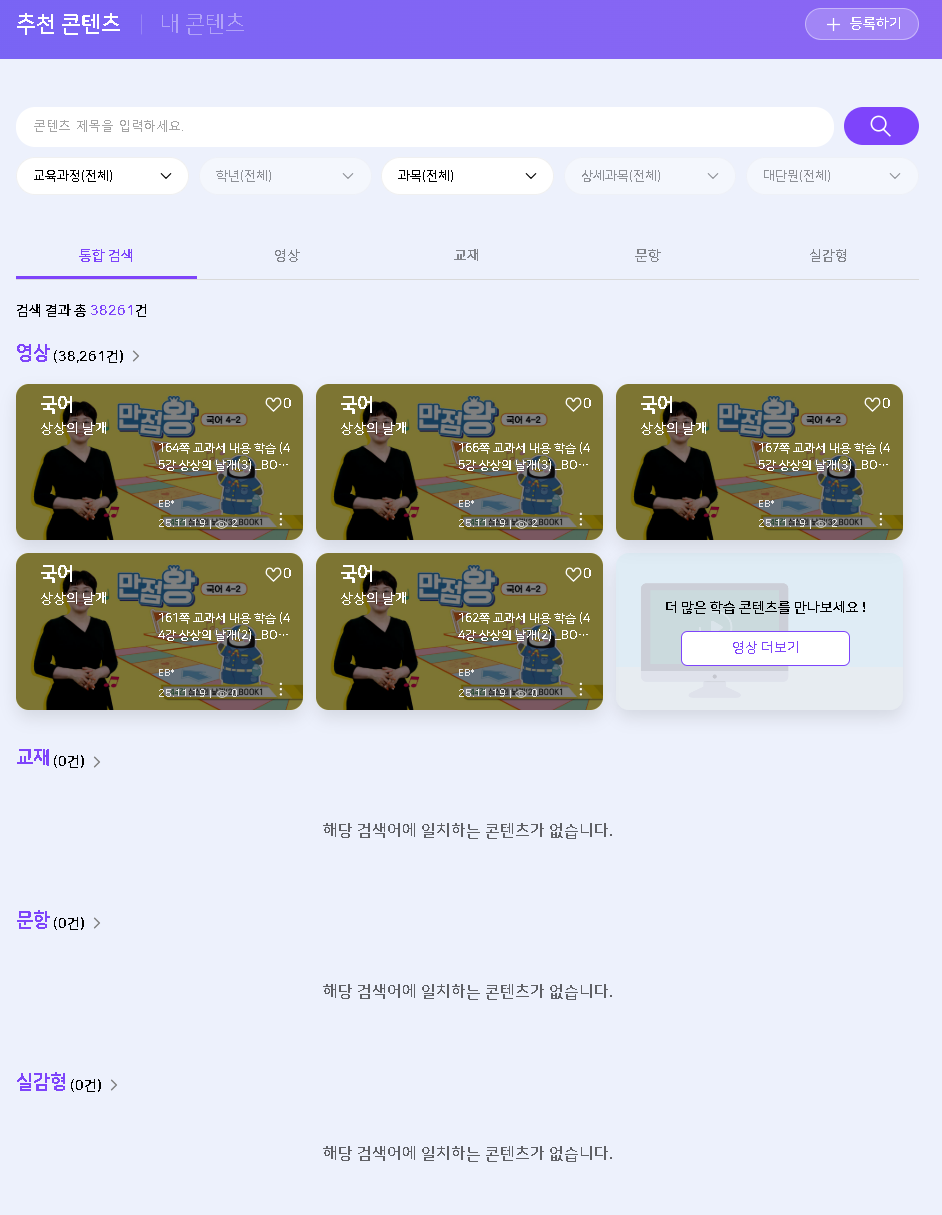
Task: Tap the 영상 더보기 button
Action: 765,648
